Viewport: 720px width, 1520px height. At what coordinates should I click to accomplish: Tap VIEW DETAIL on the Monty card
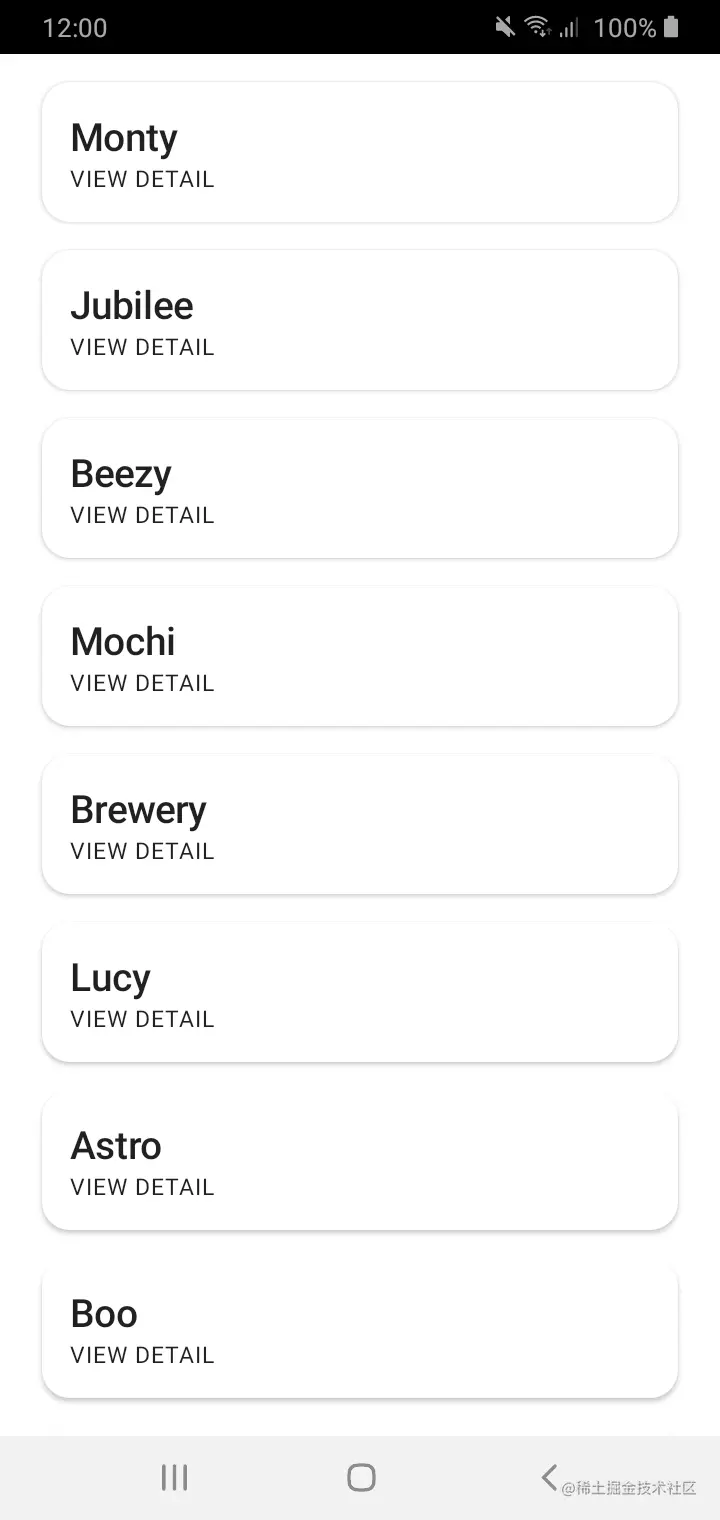pyautogui.click(x=142, y=180)
